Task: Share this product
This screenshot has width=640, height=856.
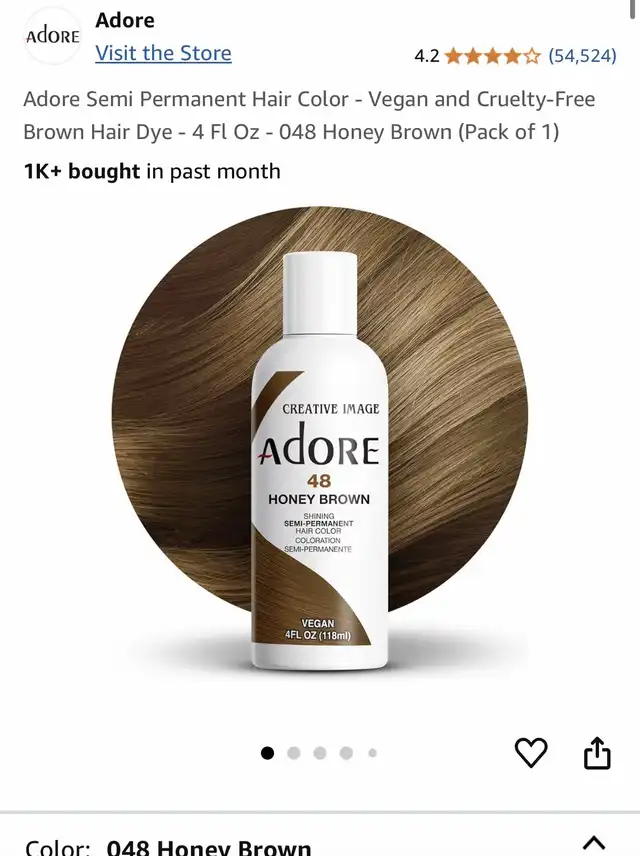Action: [597, 753]
